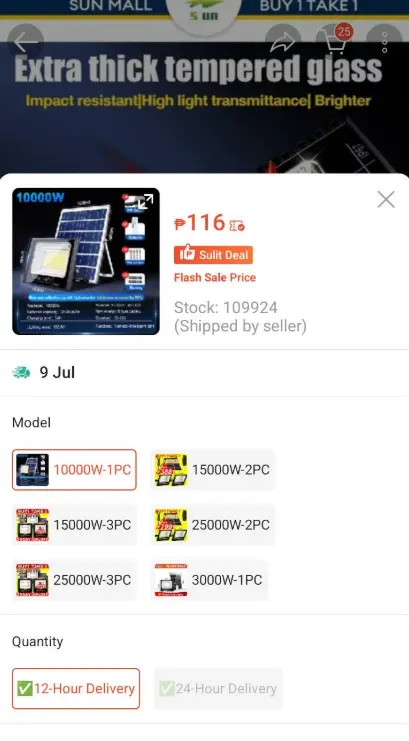Choose the 15000W-2PC model
This screenshot has height=741, width=409.
tap(213, 470)
